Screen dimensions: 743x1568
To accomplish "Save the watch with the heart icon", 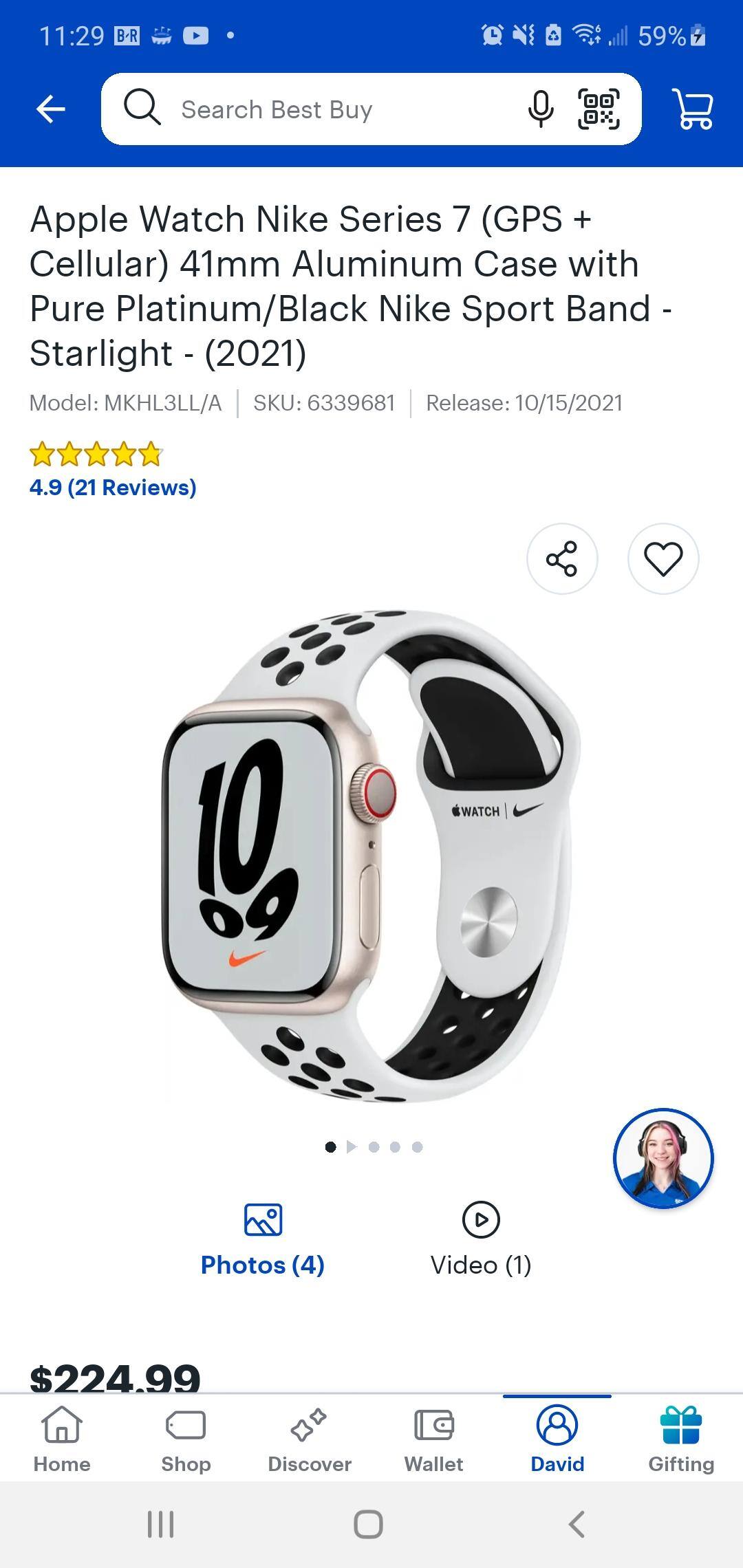I will click(x=663, y=558).
